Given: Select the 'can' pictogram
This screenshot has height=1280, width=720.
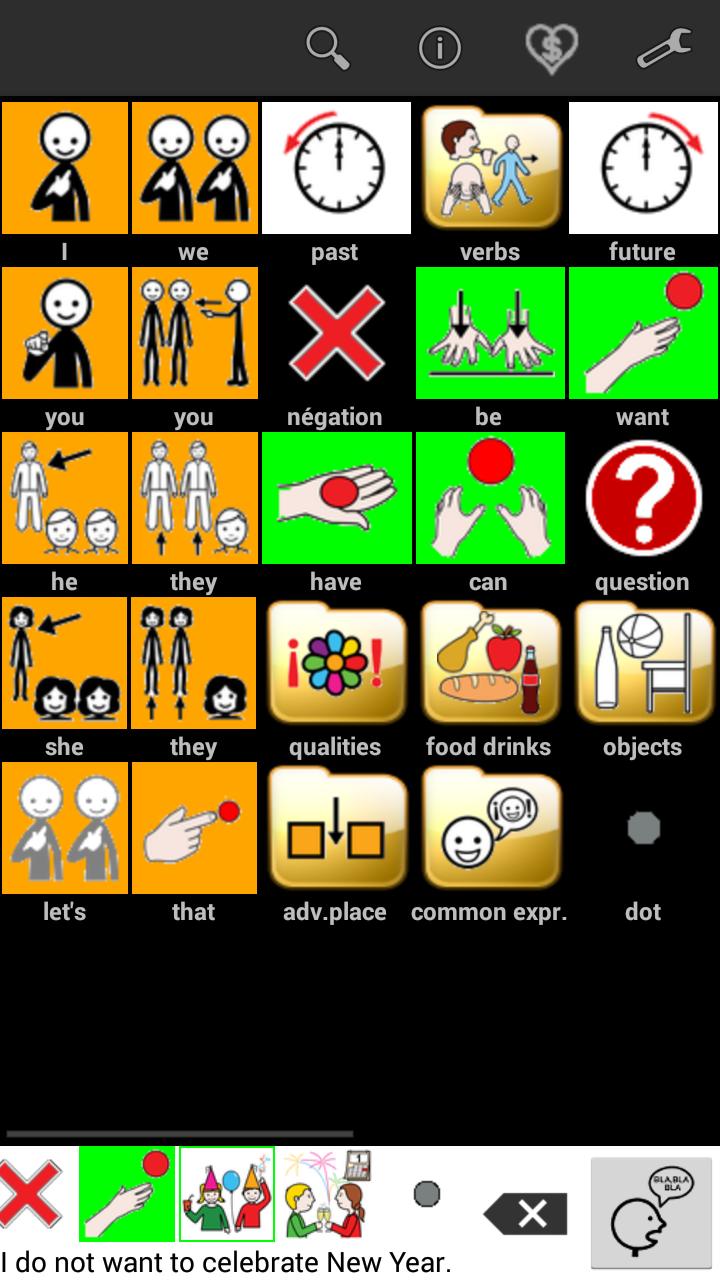Looking at the screenshot, I should point(489,497).
